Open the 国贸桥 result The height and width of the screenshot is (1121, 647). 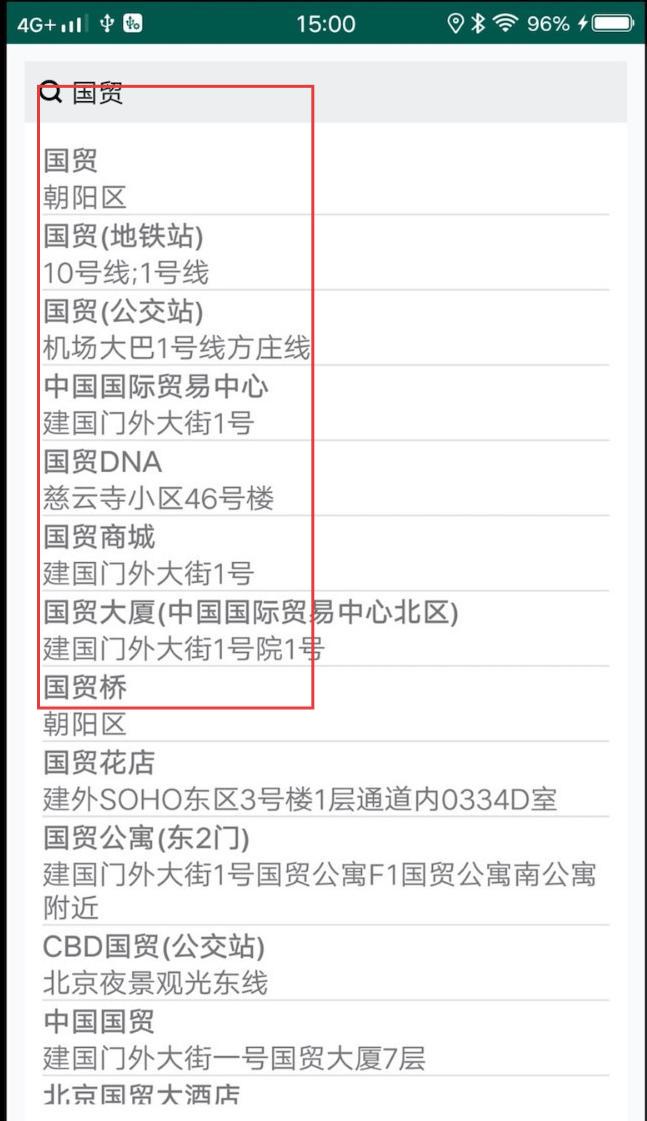pos(325,703)
